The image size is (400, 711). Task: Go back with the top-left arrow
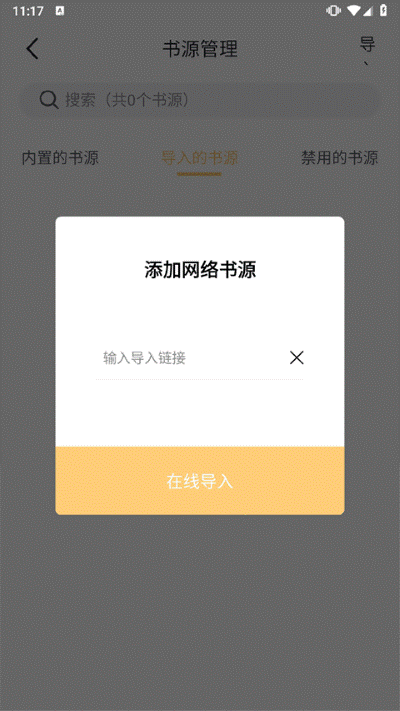[x=32, y=49]
